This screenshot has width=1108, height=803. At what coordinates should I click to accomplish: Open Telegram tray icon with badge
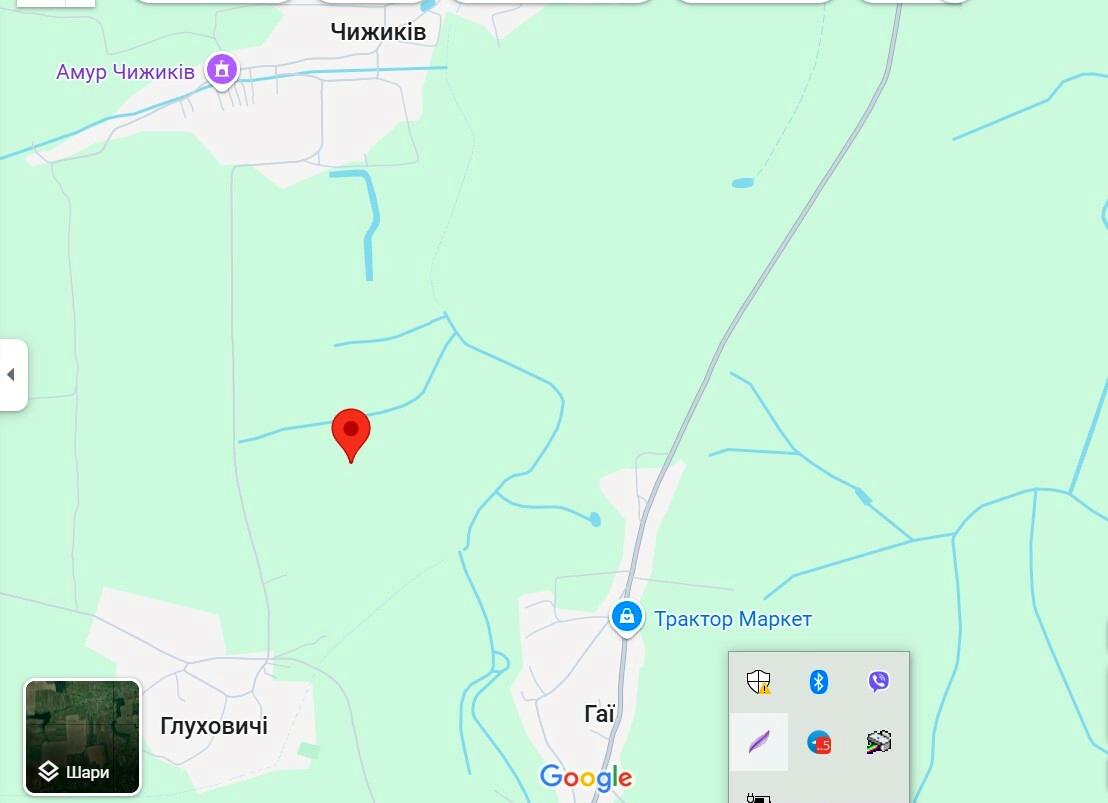(x=819, y=742)
